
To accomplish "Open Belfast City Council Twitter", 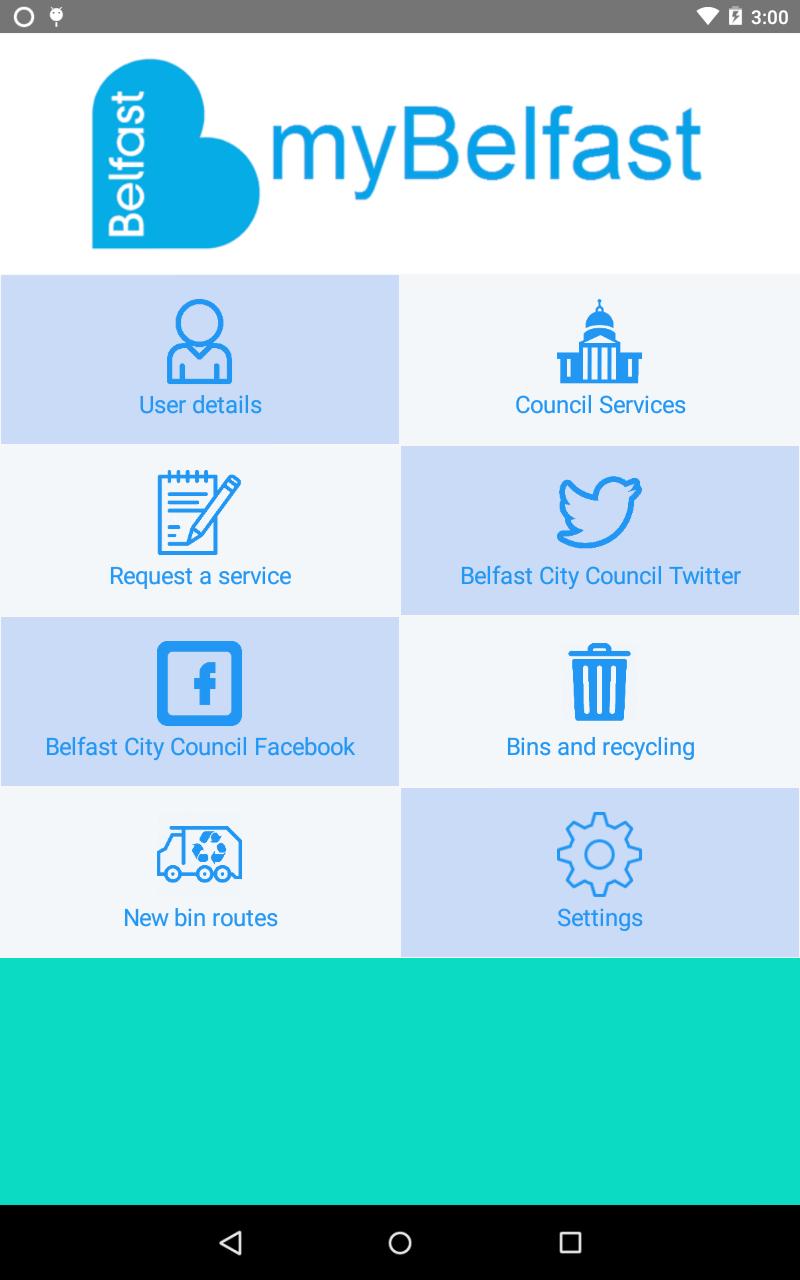I will 599,530.
